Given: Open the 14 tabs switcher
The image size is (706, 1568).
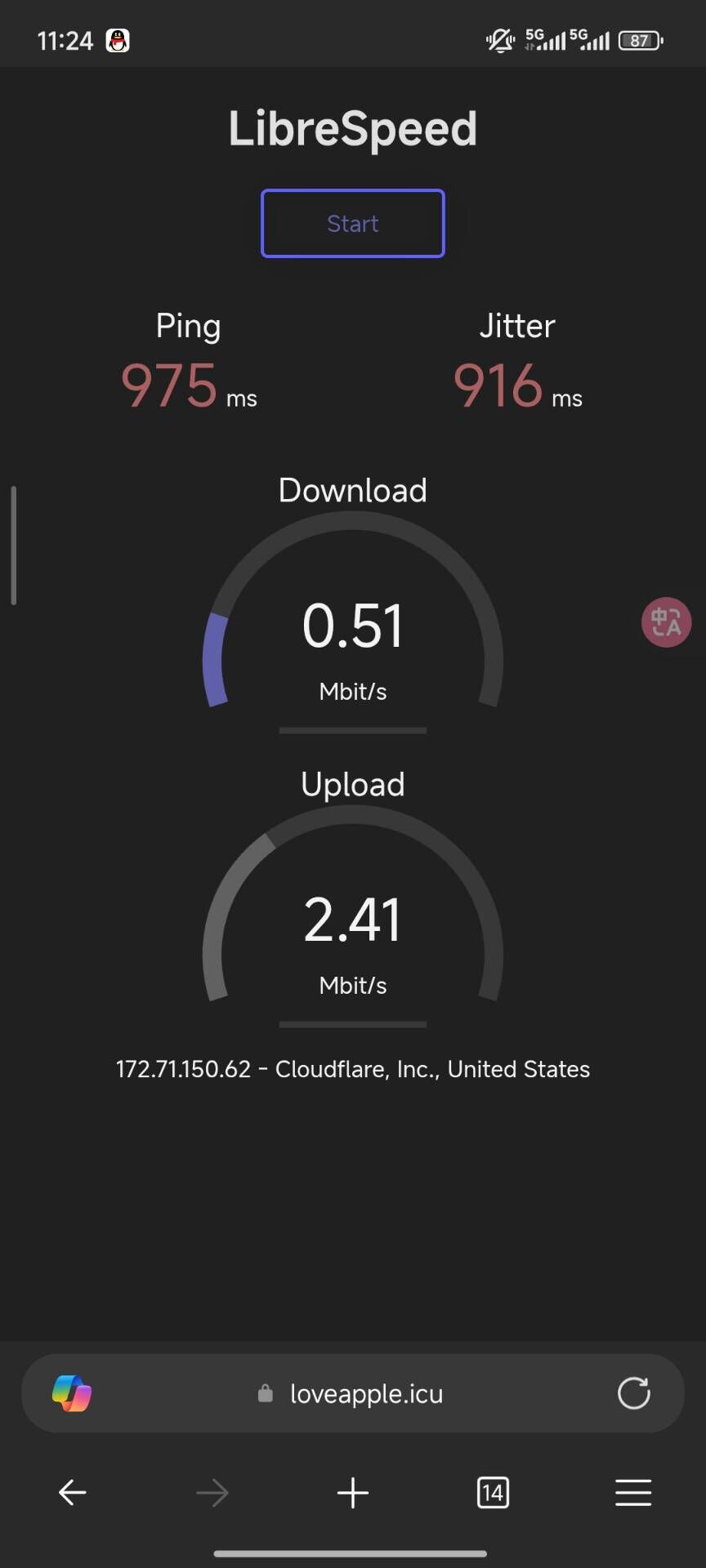Looking at the screenshot, I should 493,1493.
